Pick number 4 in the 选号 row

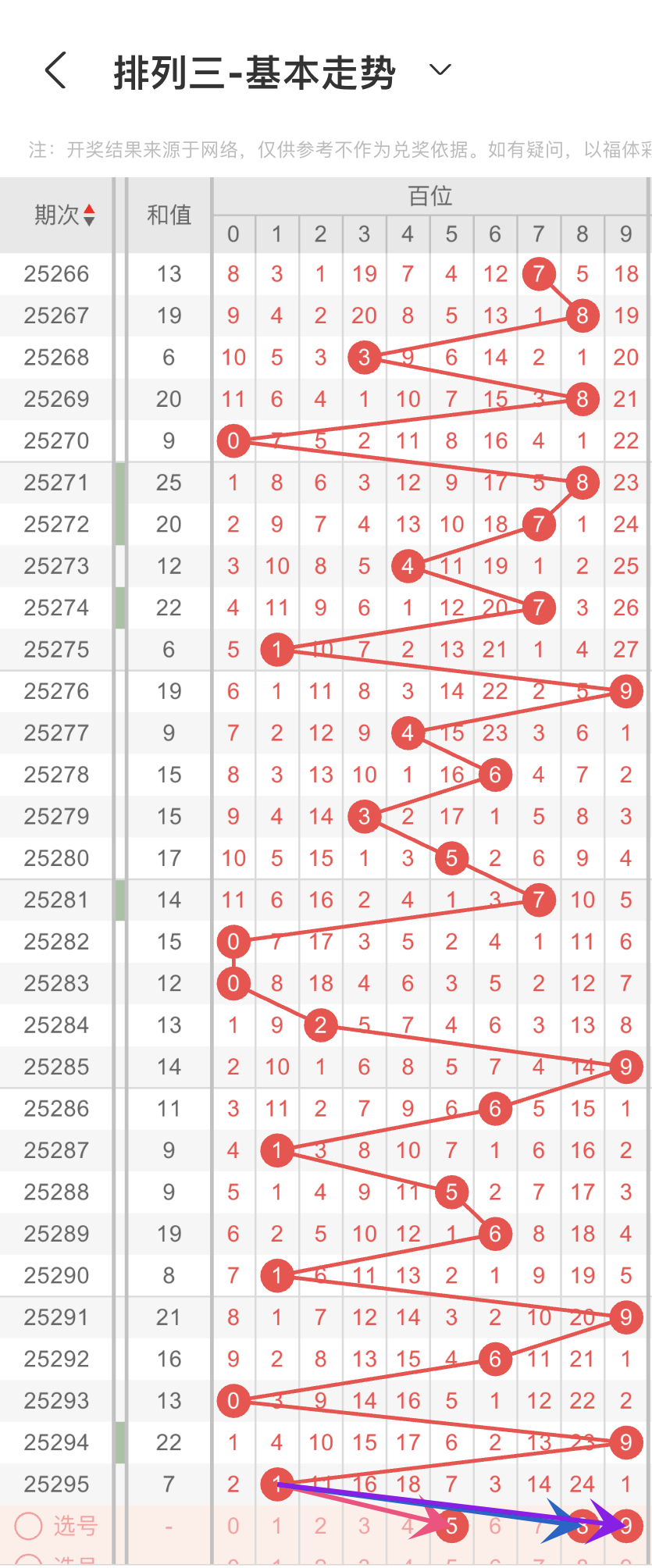[407, 1526]
